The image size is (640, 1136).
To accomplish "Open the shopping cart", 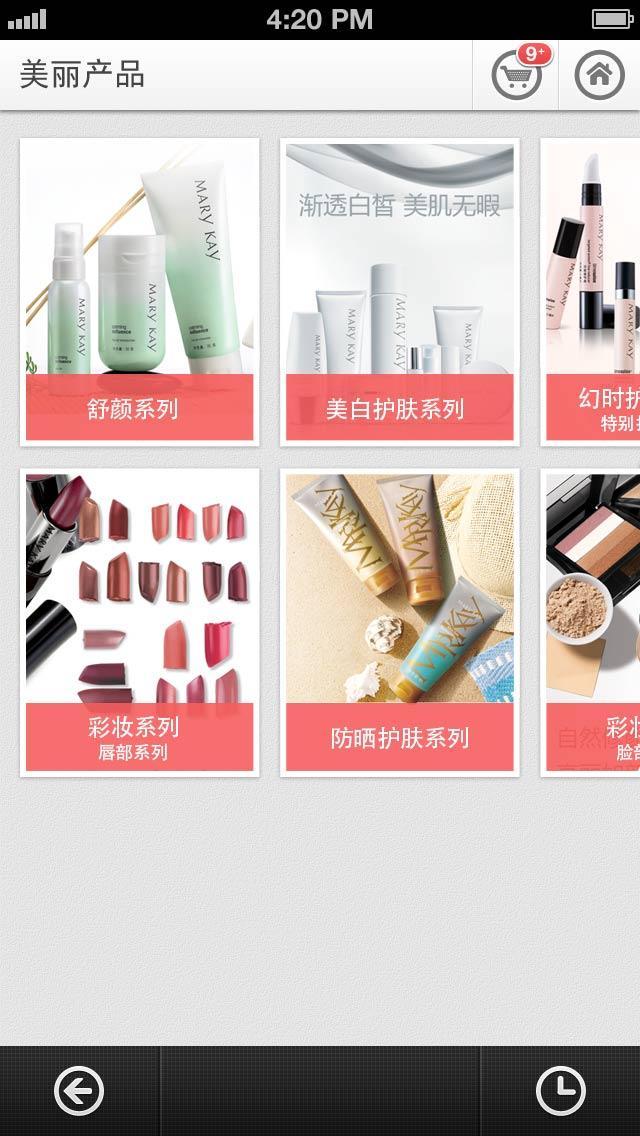I will [x=517, y=76].
